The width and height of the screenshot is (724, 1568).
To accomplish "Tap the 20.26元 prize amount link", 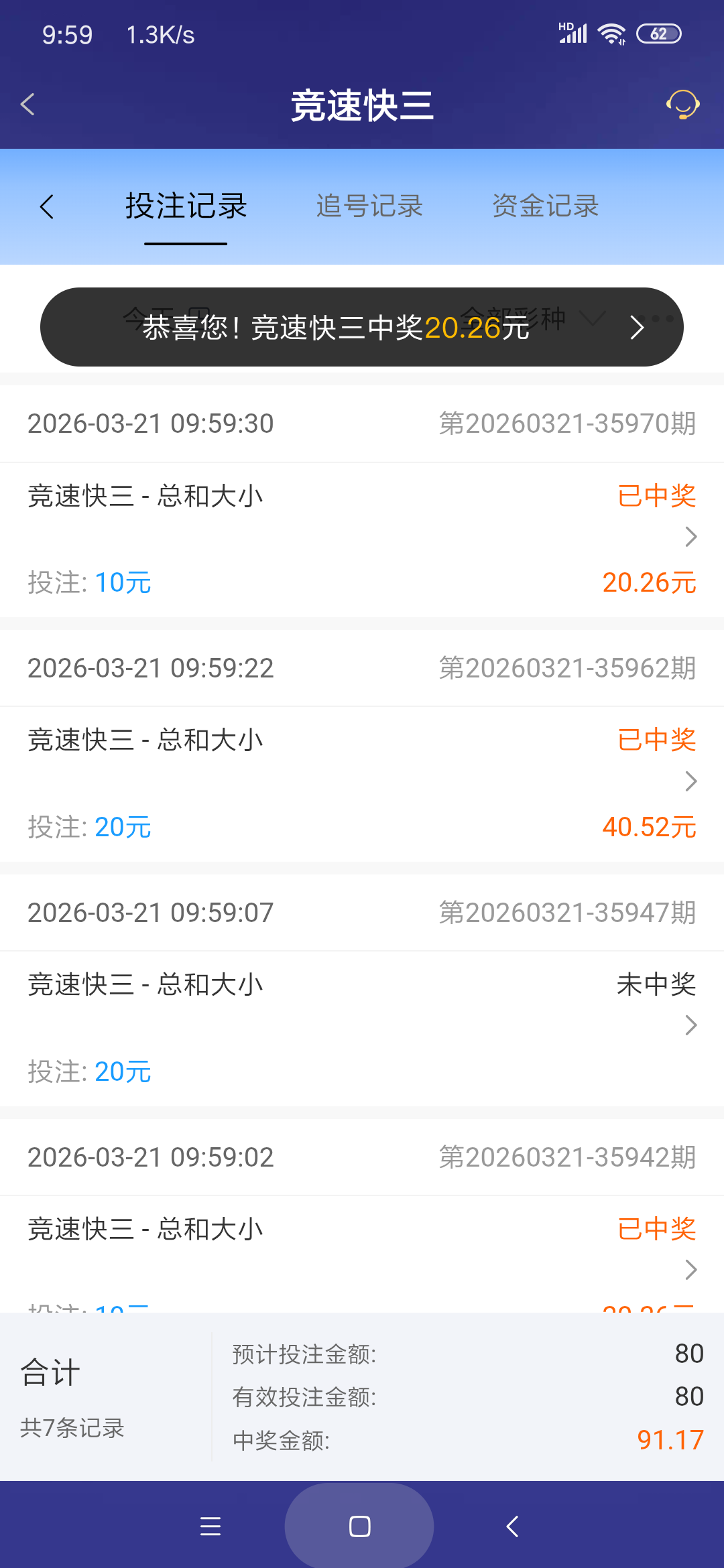I will point(648,582).
